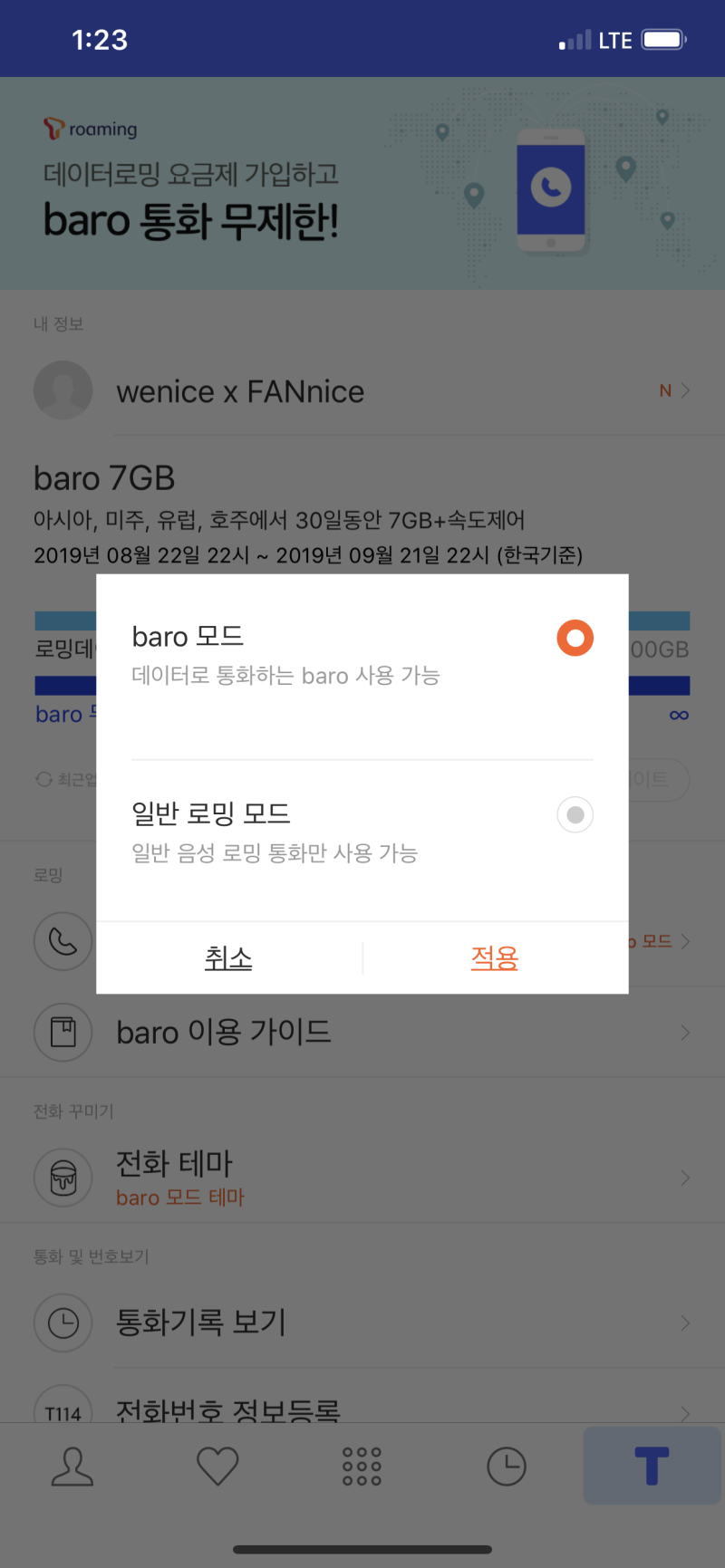Open the baro 이용 가이드 book icon
The width and height of the screenshot is (725, 1568).
(63, 1032)
